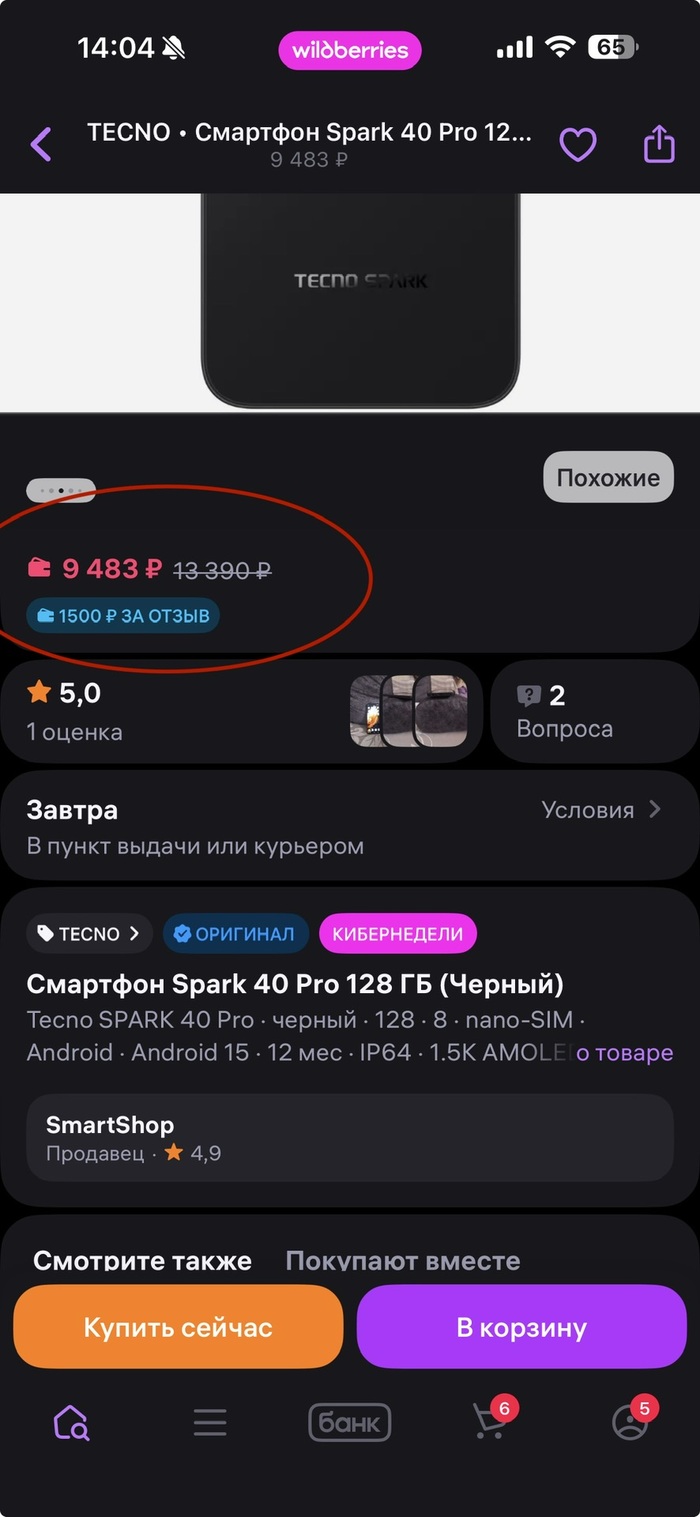Open the cart tab

[x=490, y=1422]
